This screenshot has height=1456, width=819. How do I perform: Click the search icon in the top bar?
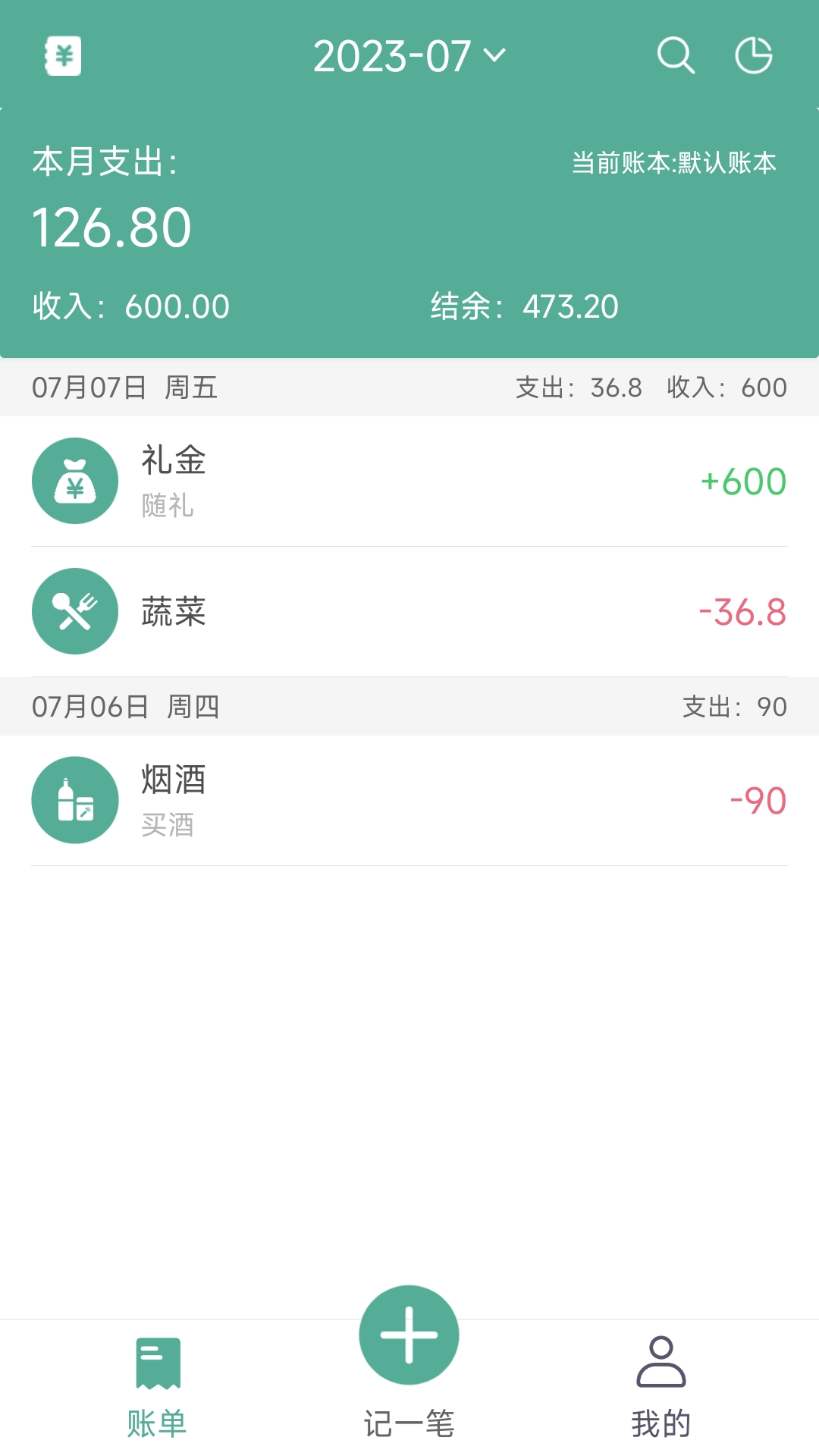coord(675,56)
